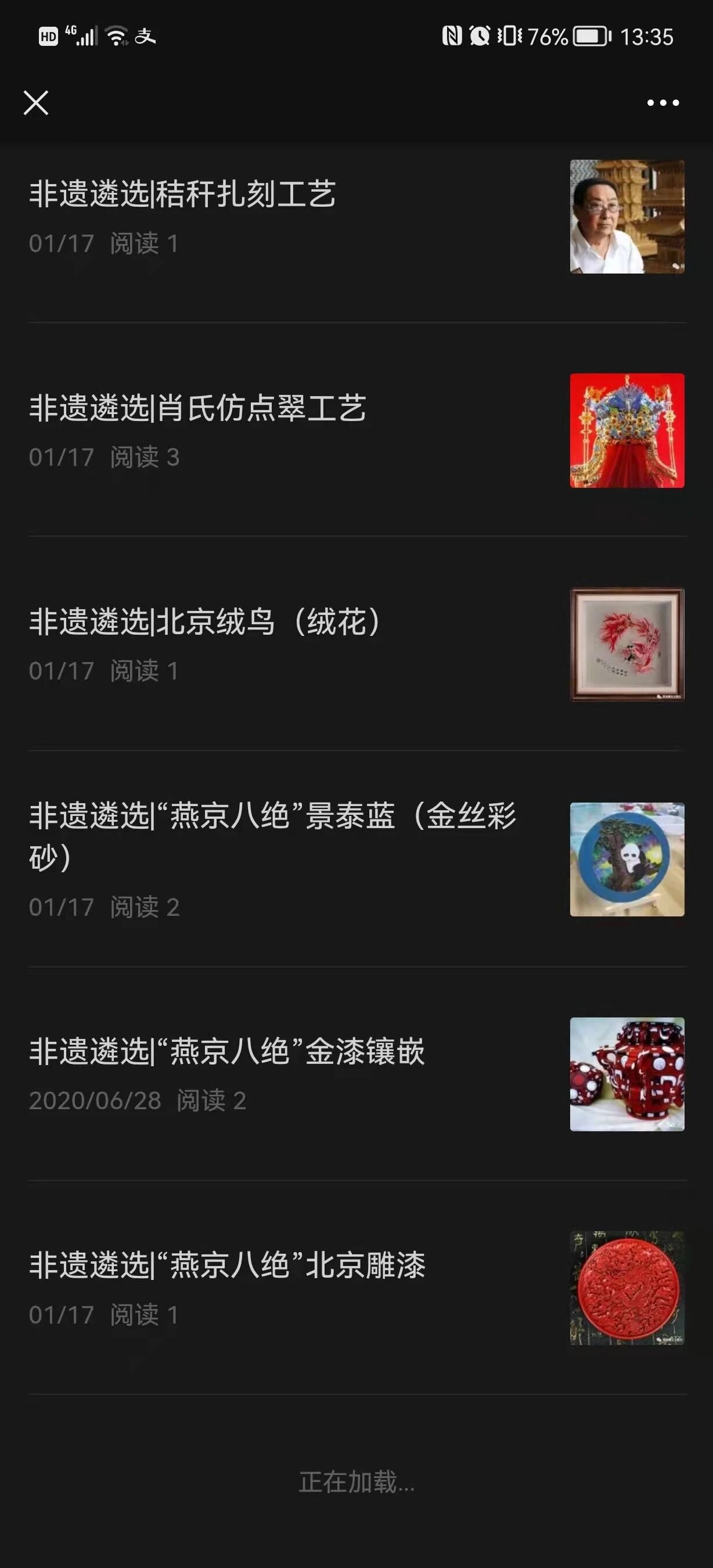Close the article list page
This screenshot has width=713, height=1568.
tap(36, 103)
